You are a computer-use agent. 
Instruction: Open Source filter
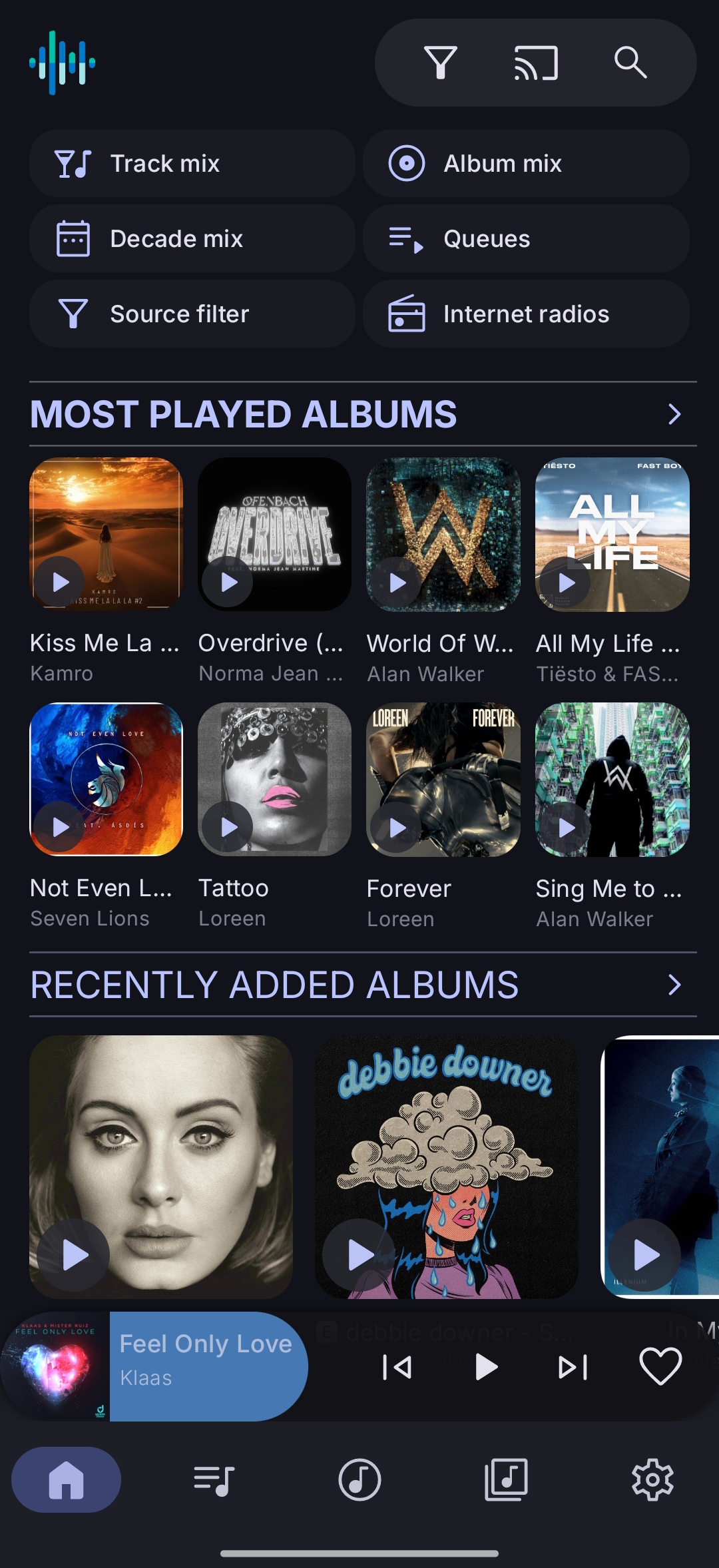(192, 314)
